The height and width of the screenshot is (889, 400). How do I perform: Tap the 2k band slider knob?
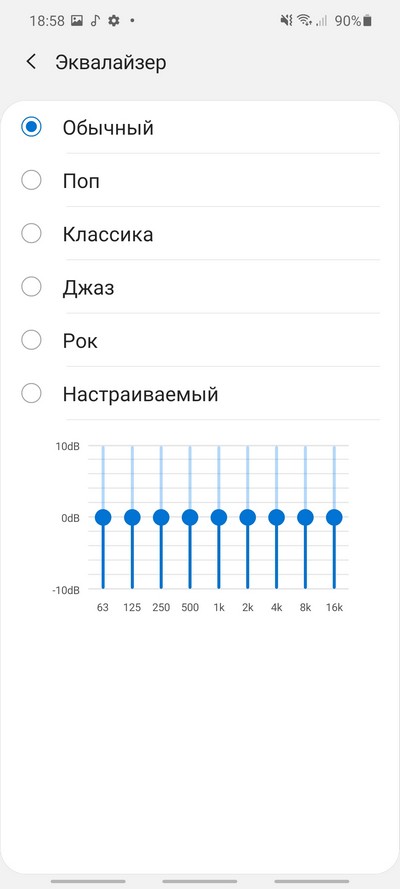click(x=248, y=517)
